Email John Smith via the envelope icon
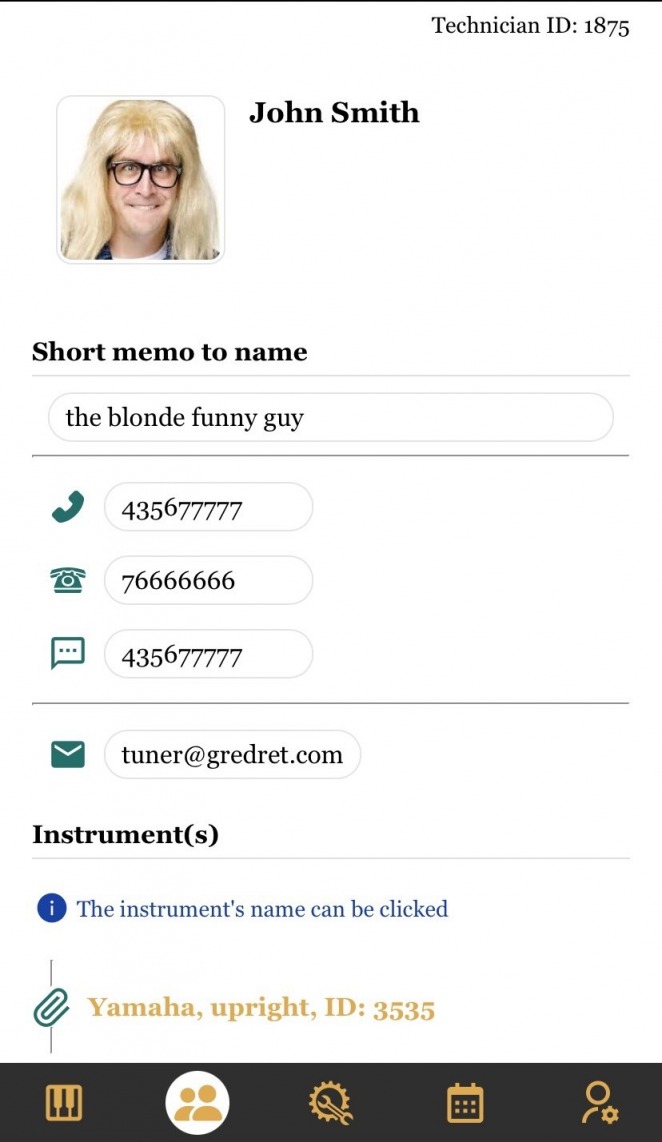This screenshot has width=662, height=1142. (68, 754)
